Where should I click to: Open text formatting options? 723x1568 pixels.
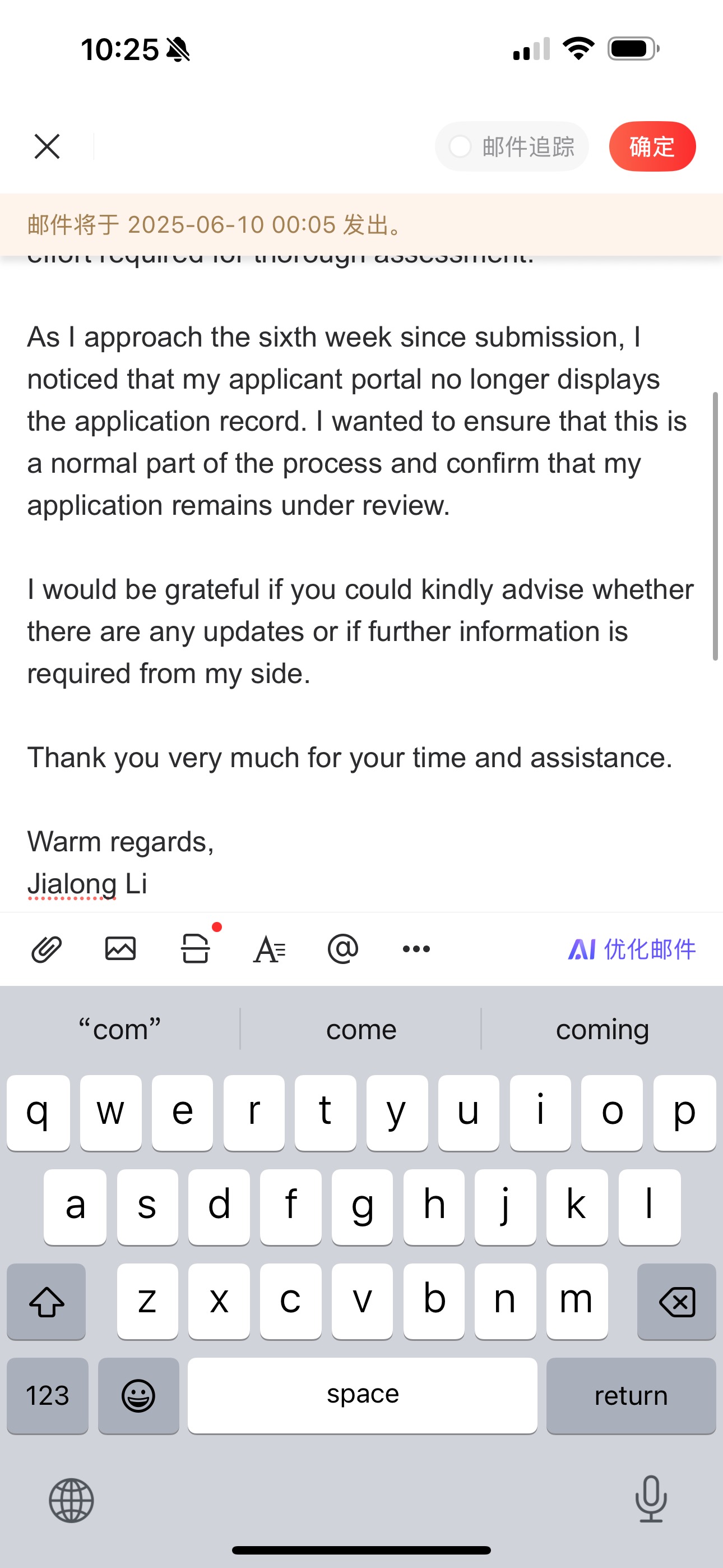(x=269, y=949)
